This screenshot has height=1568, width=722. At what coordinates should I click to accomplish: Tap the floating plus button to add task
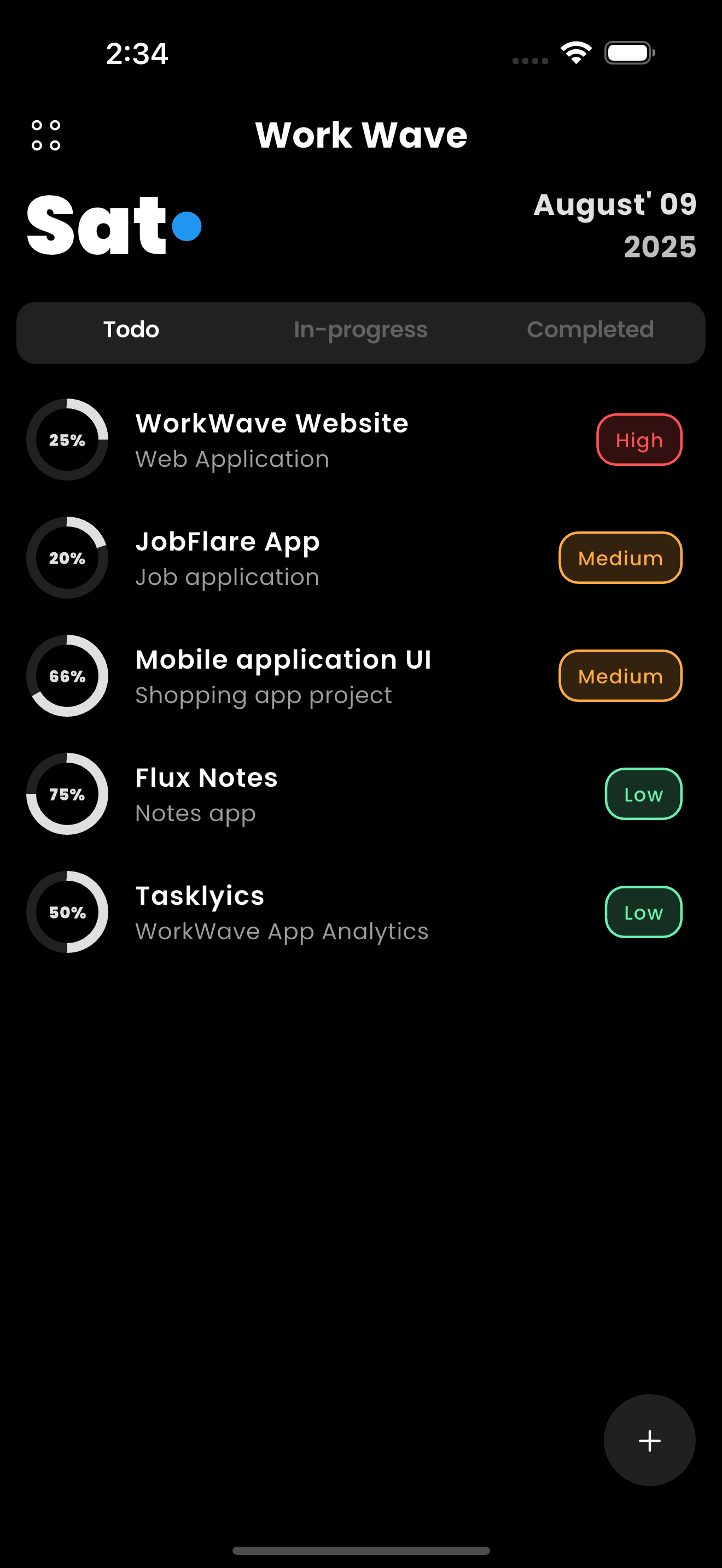(650, 1440)
